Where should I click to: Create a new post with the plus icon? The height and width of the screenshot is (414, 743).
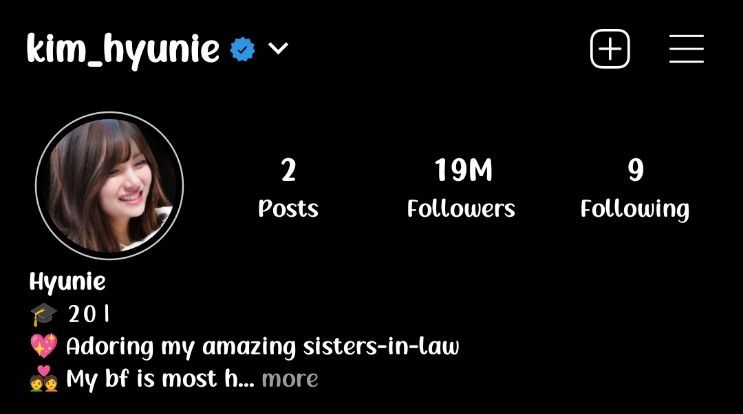pos(610,49)
